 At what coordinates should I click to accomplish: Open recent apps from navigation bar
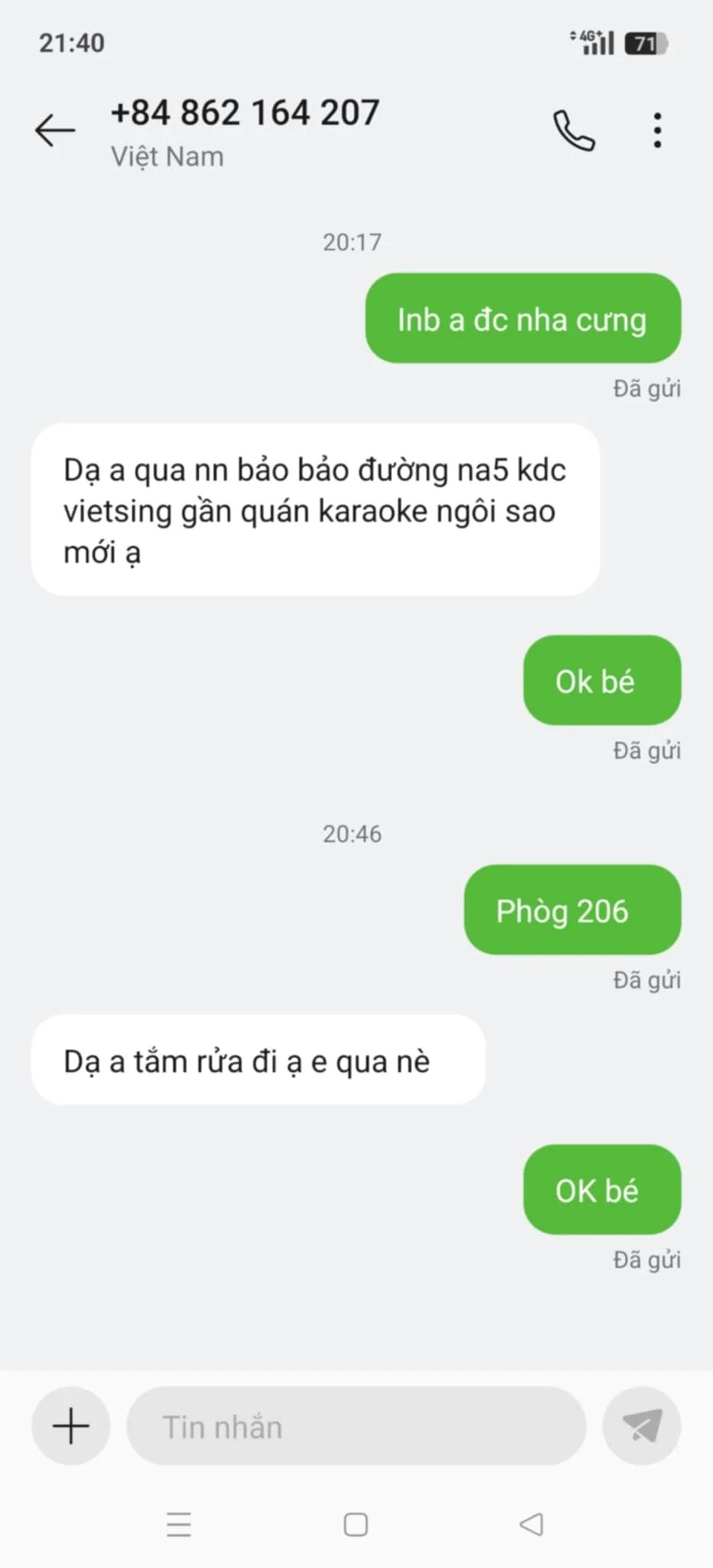(x=178, y=1524)
